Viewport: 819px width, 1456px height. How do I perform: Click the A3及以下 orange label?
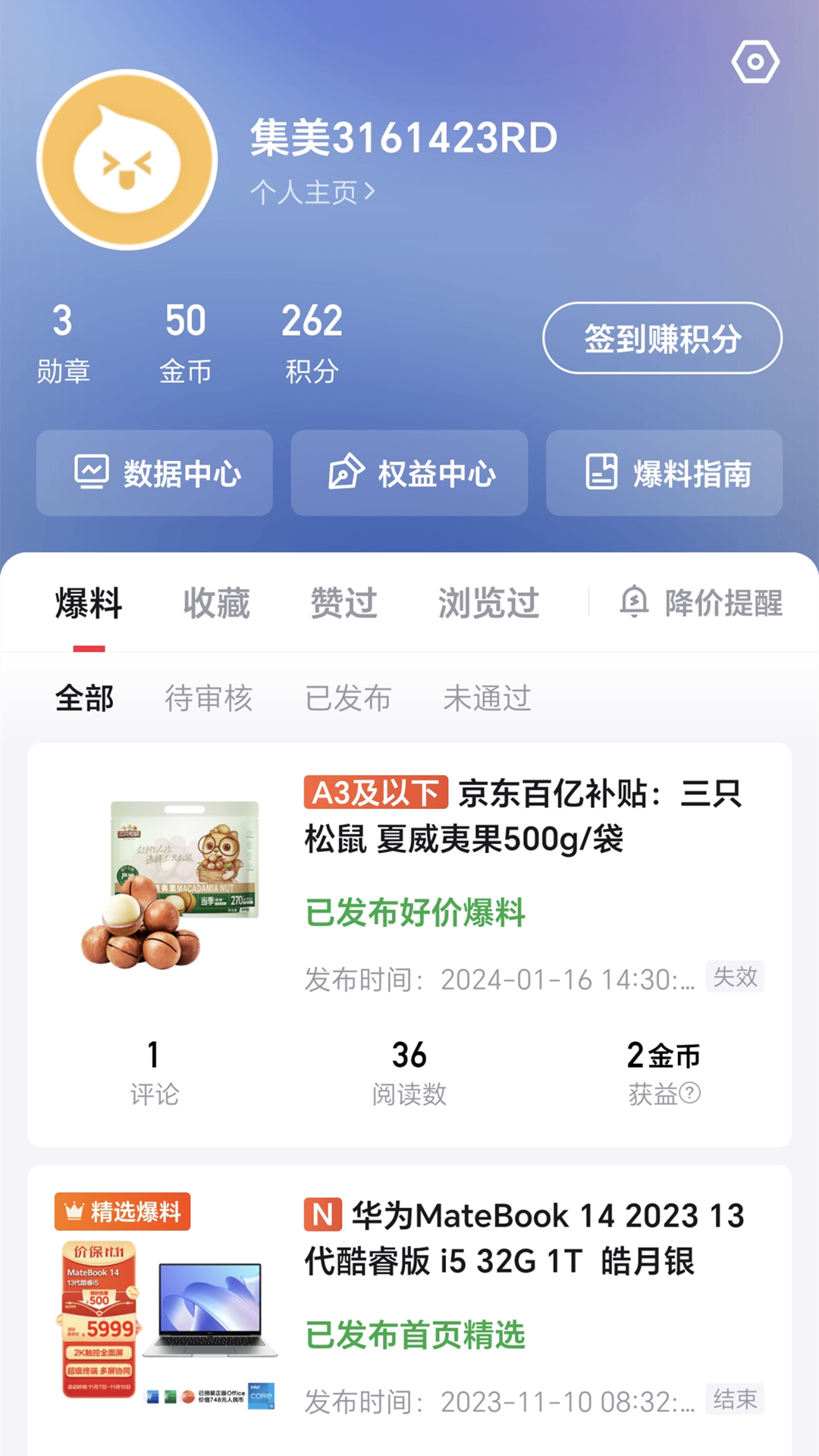pos(375,791)
